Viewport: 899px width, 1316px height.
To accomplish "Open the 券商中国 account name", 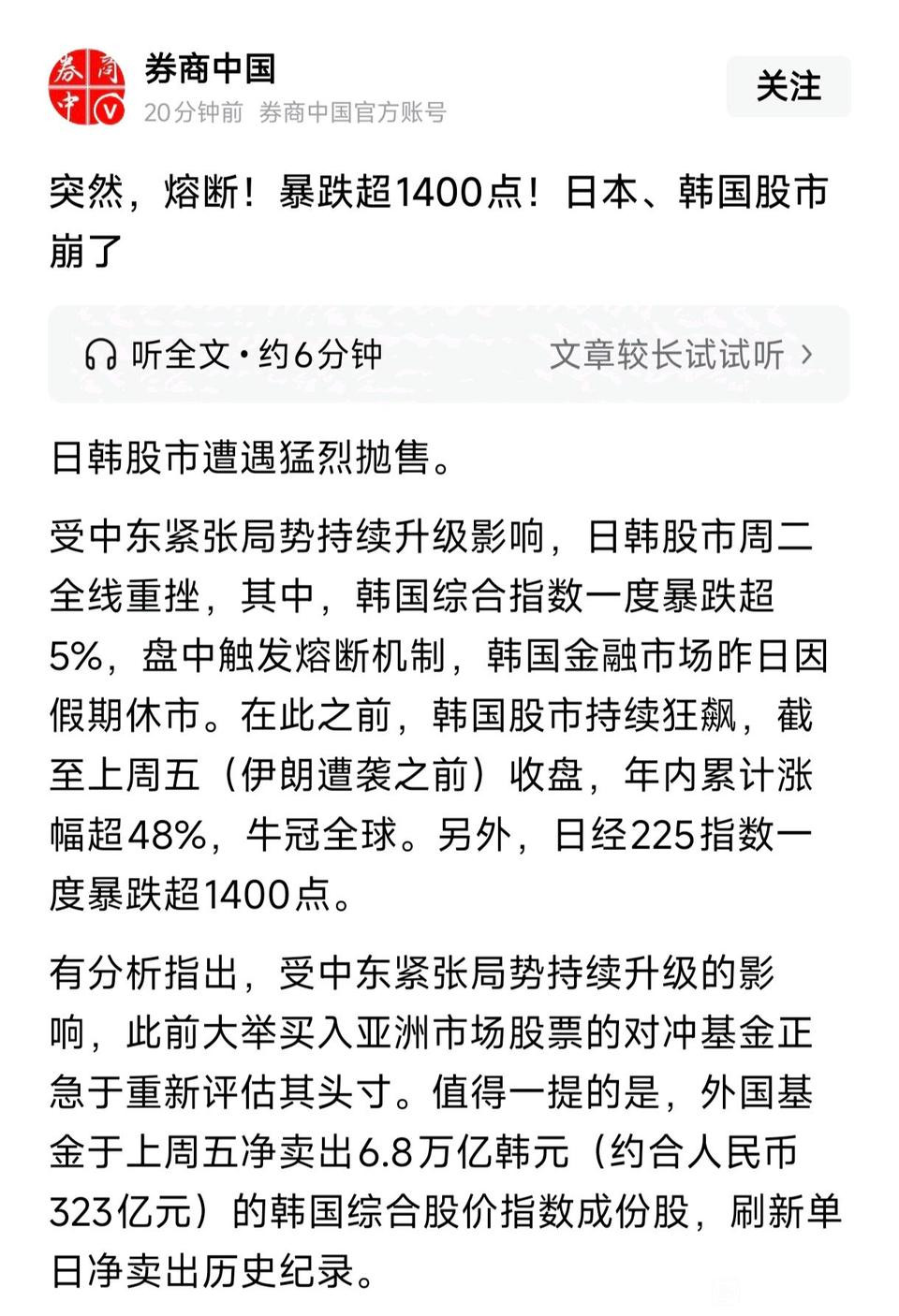I will tap(210, 68).
